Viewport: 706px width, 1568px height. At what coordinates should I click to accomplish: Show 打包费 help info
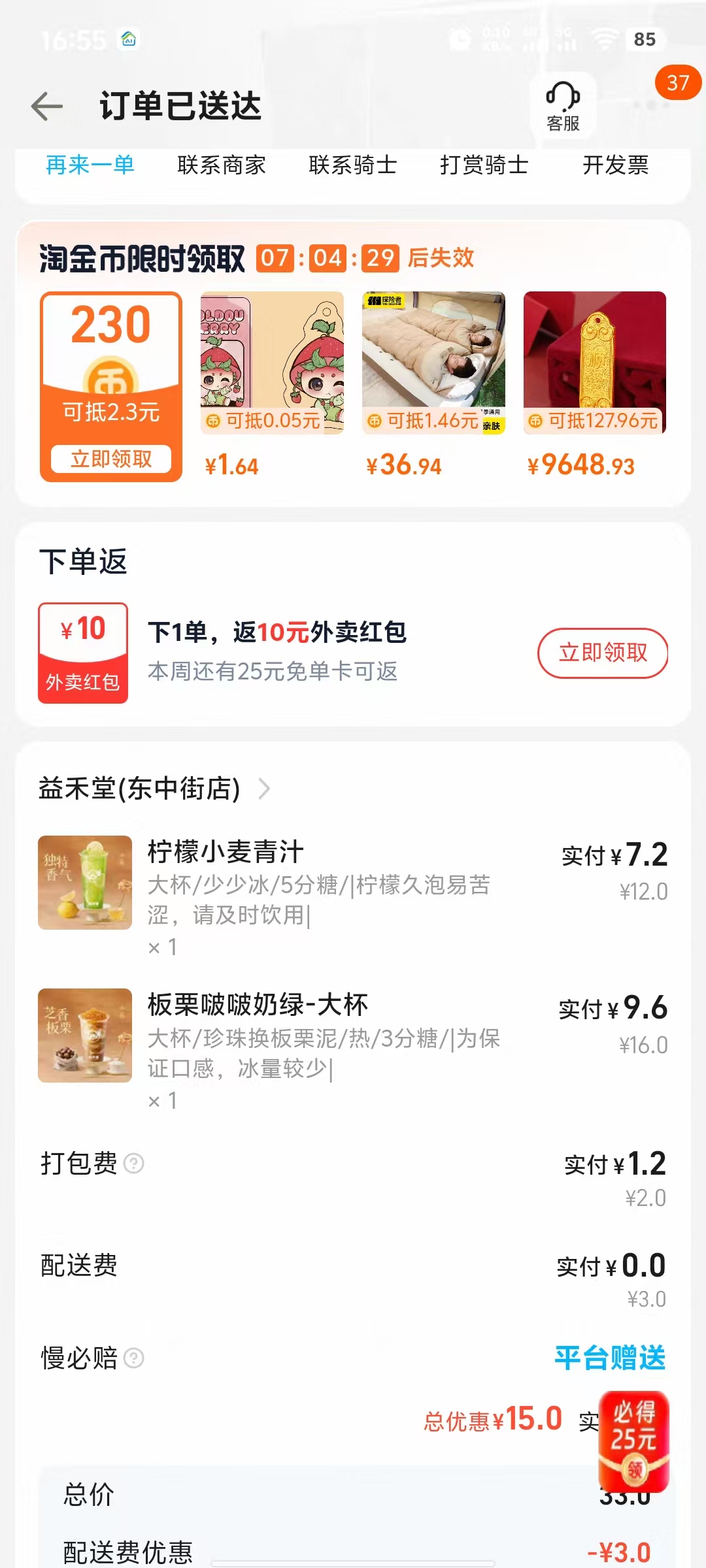pos(134,1164)
